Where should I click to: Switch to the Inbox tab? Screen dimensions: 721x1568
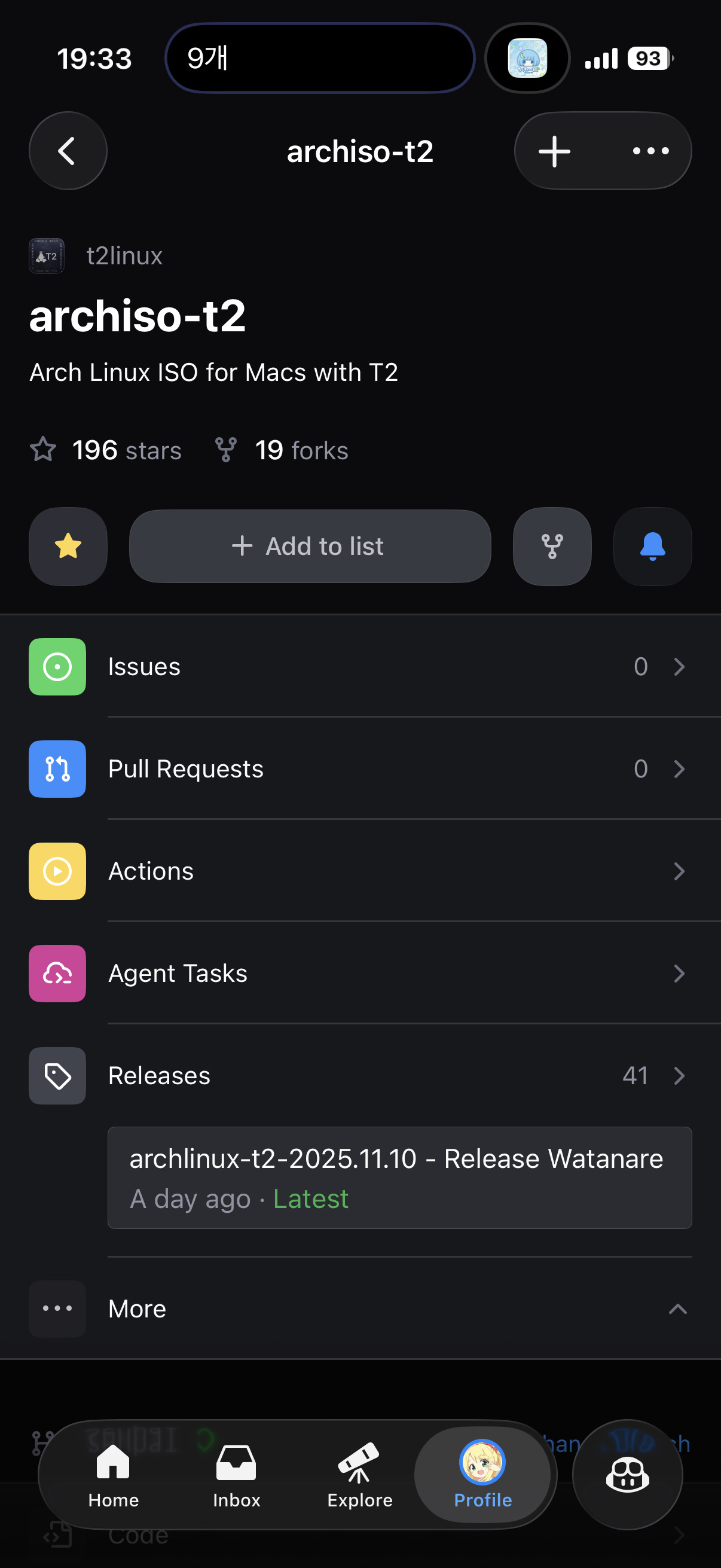tap(236, 1474)
